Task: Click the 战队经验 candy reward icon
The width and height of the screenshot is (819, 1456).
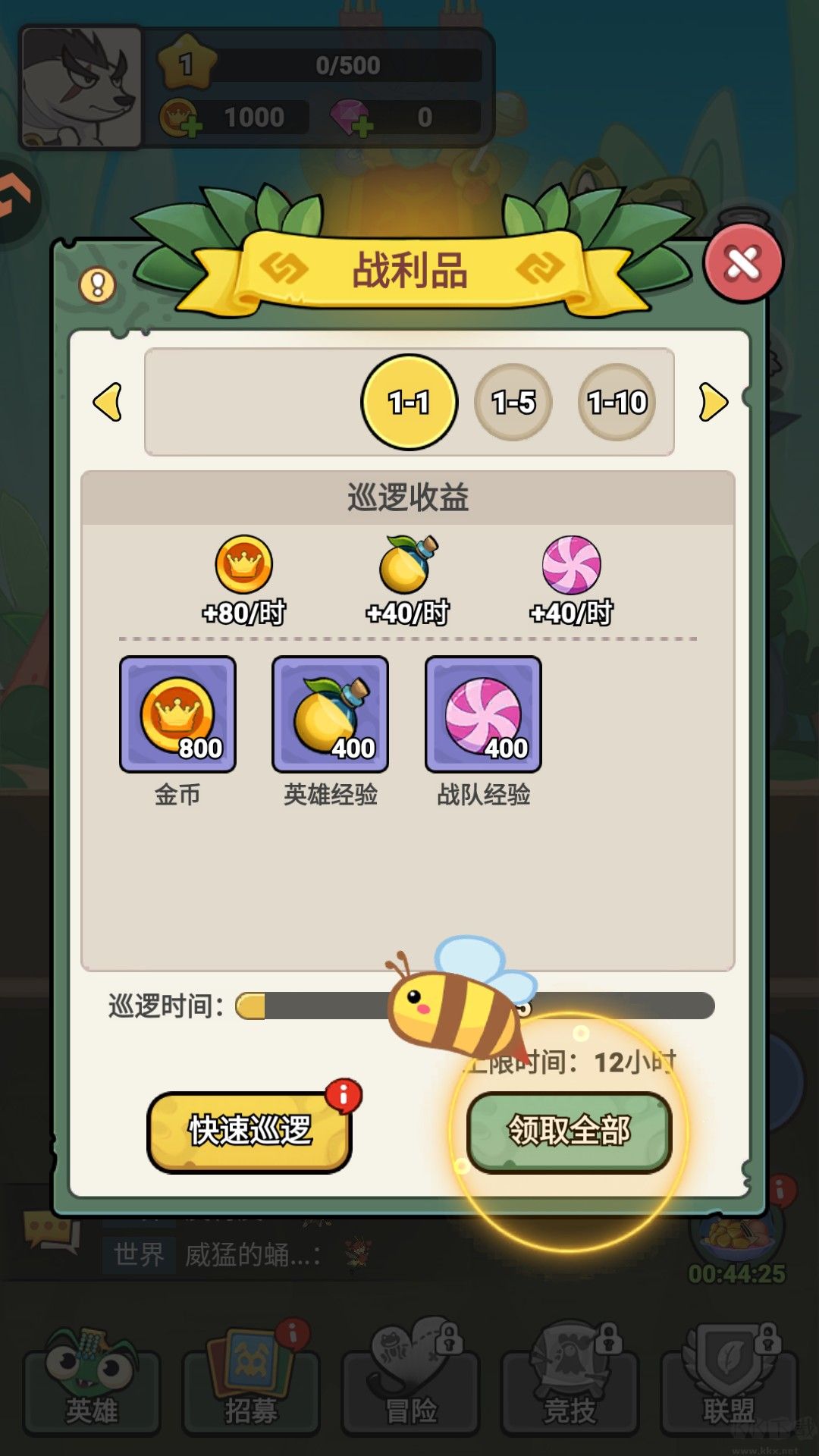Action: (482, 713)
